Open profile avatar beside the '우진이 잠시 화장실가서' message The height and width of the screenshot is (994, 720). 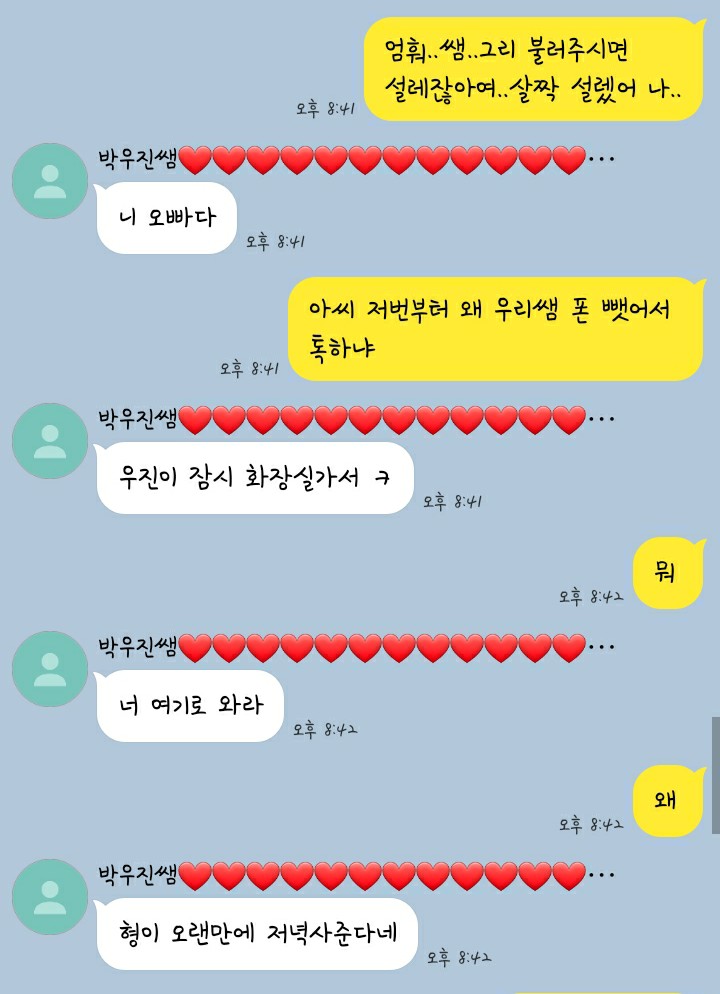click(50, 441)
